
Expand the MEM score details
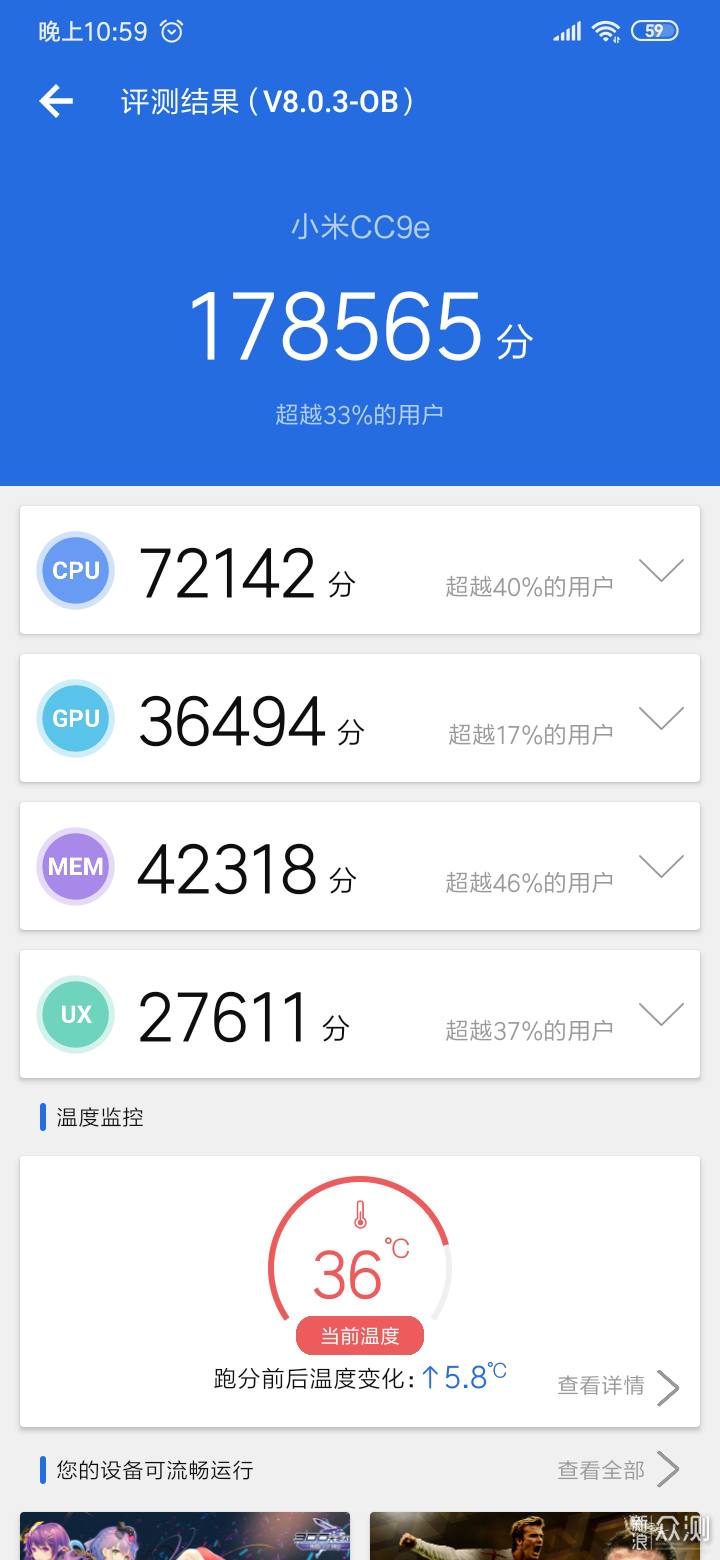(x=661, y=866)
